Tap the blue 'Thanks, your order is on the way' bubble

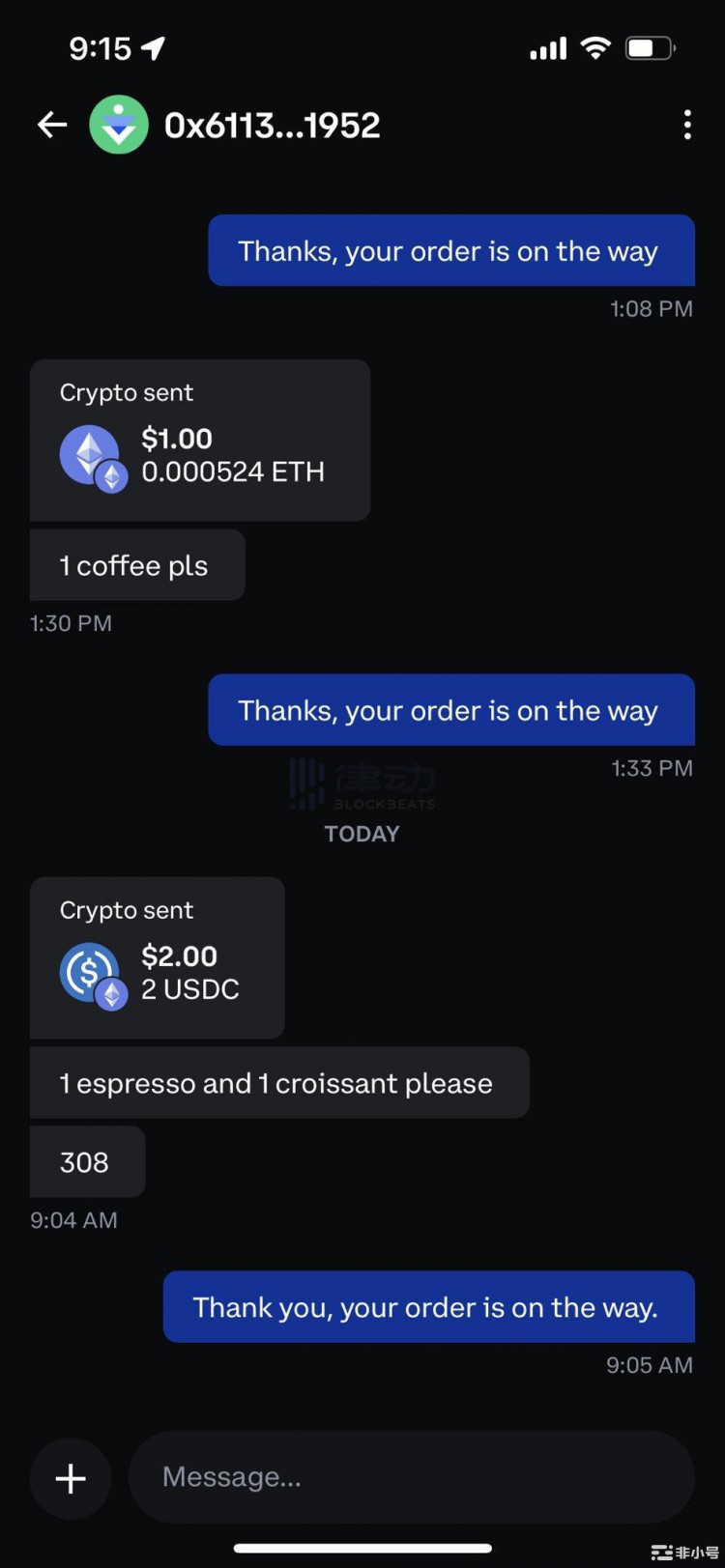pyautogui.click(x=450, y=251)
